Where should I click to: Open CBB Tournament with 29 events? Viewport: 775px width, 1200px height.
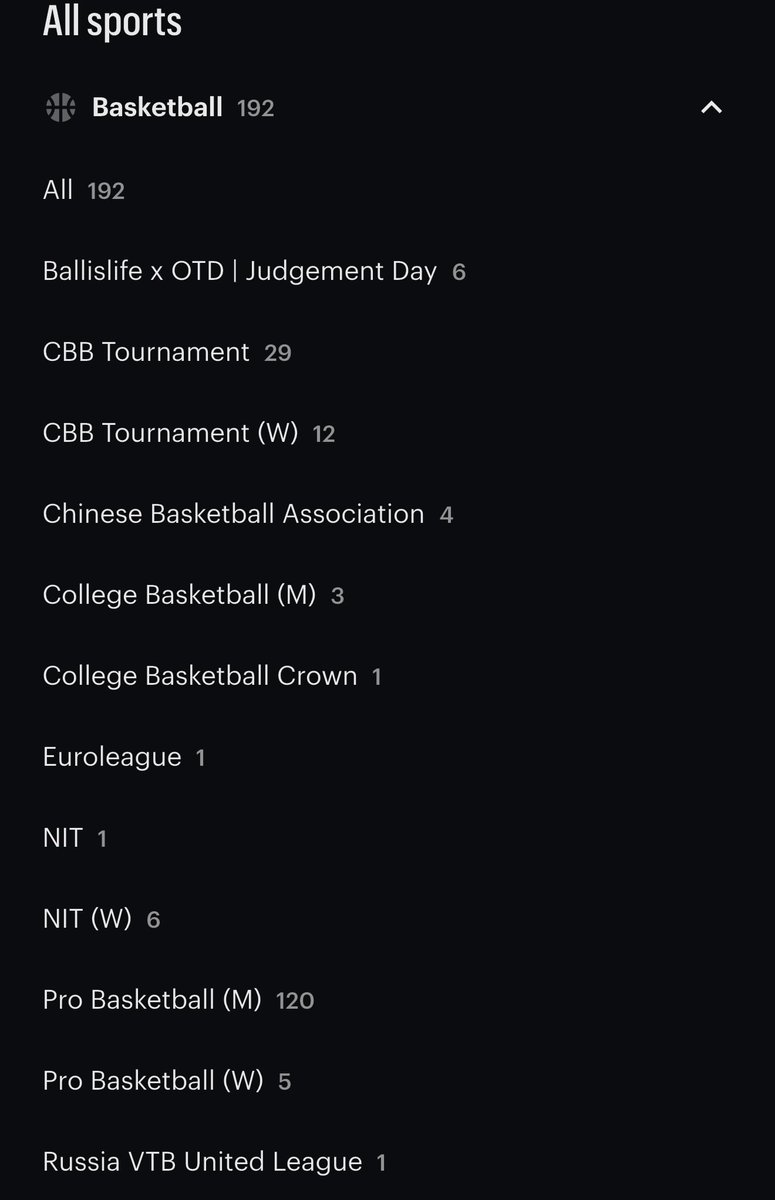tap(146, 352)
